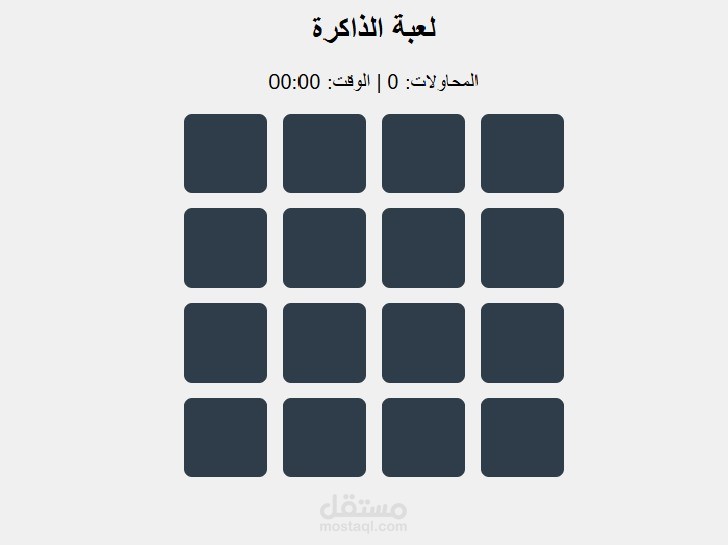Flip the top-right card of the grid
Image resolution: width=728 pixels, height=545 pixels.
522,153
